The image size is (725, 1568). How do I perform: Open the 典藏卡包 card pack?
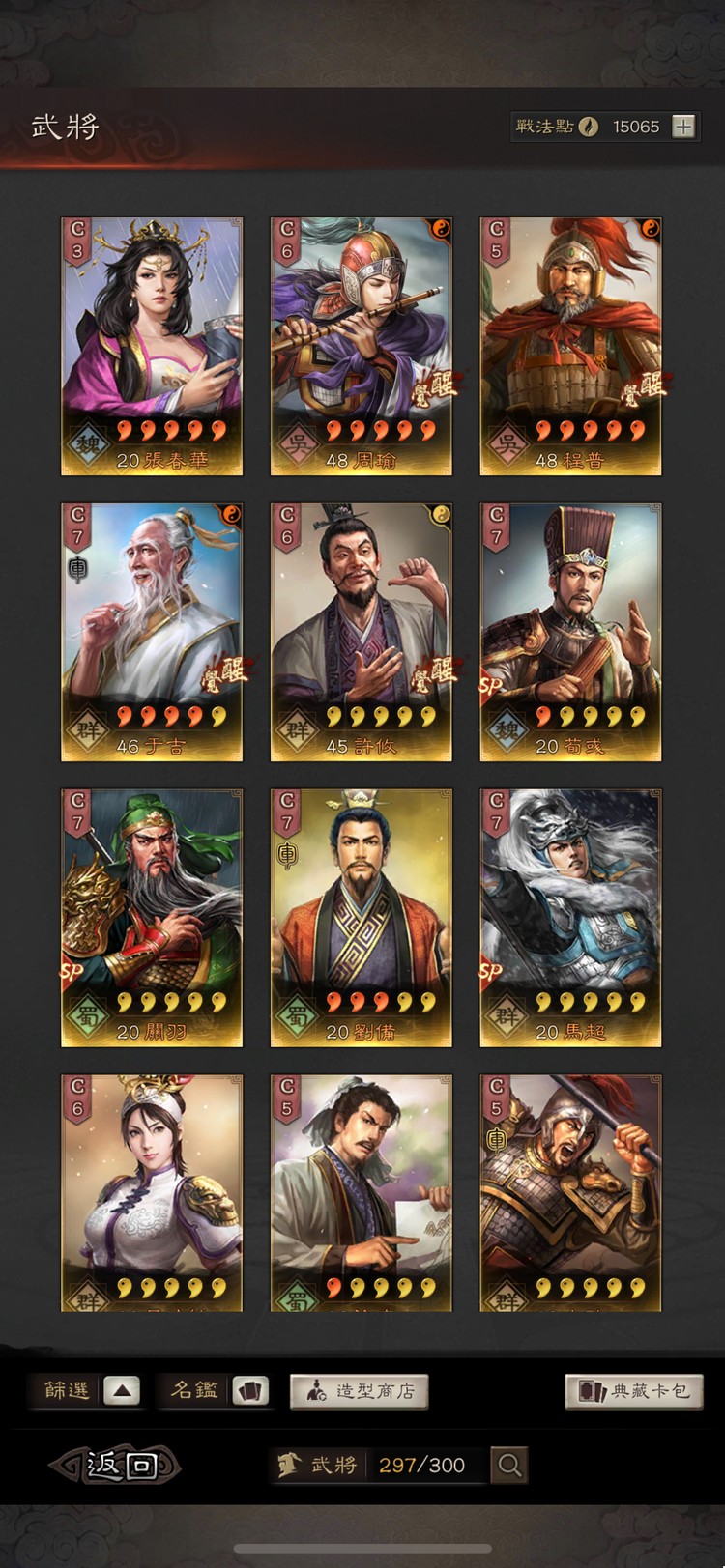click(634, 1391)
